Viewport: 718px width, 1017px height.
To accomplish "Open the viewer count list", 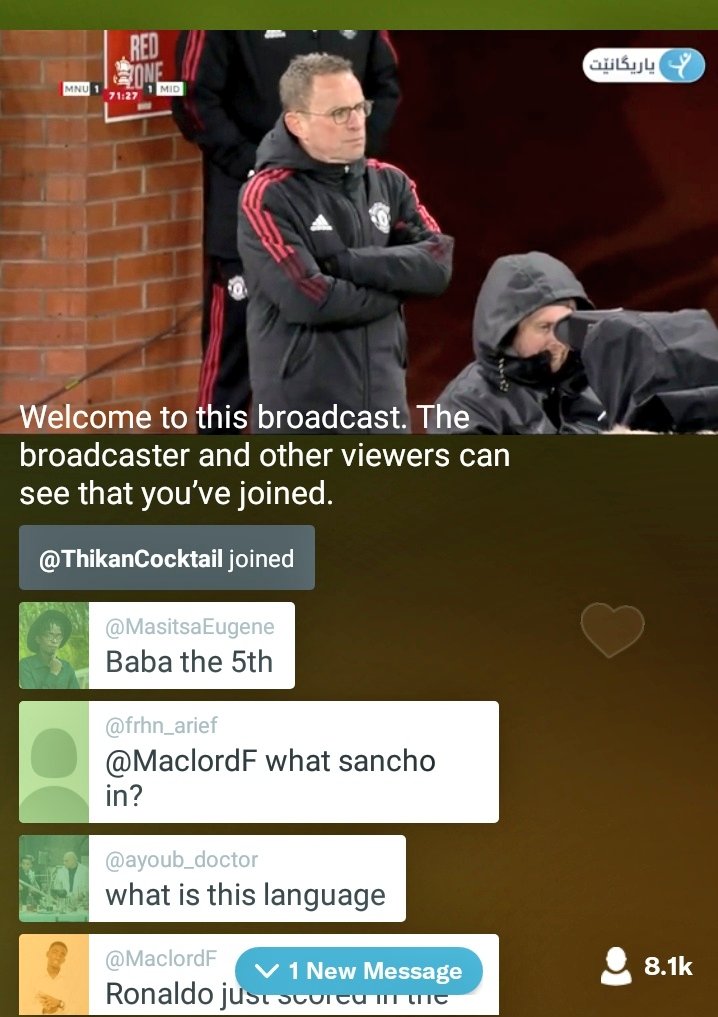I will pos(646,966).
